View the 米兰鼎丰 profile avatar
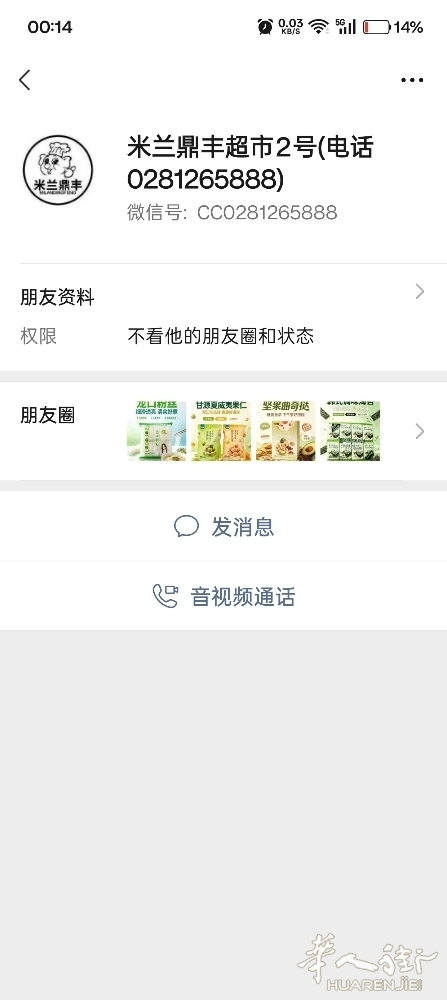This screenshot has height=1000, width=447. point(58,170)
